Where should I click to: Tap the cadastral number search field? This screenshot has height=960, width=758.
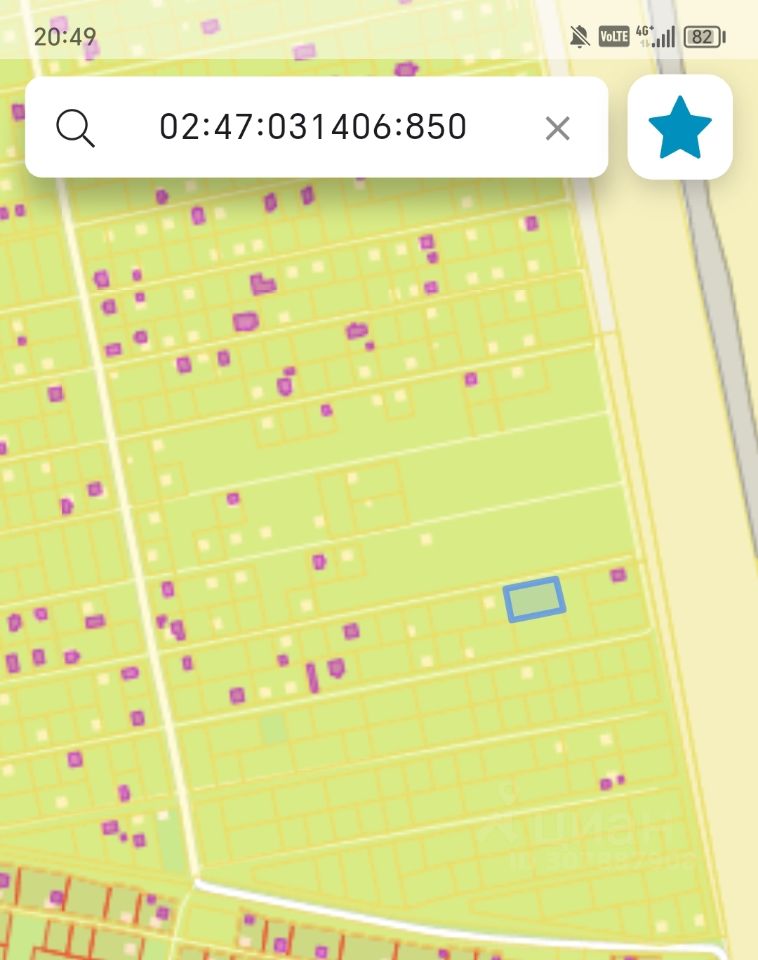pyautogui.click(x=313, y=127)
